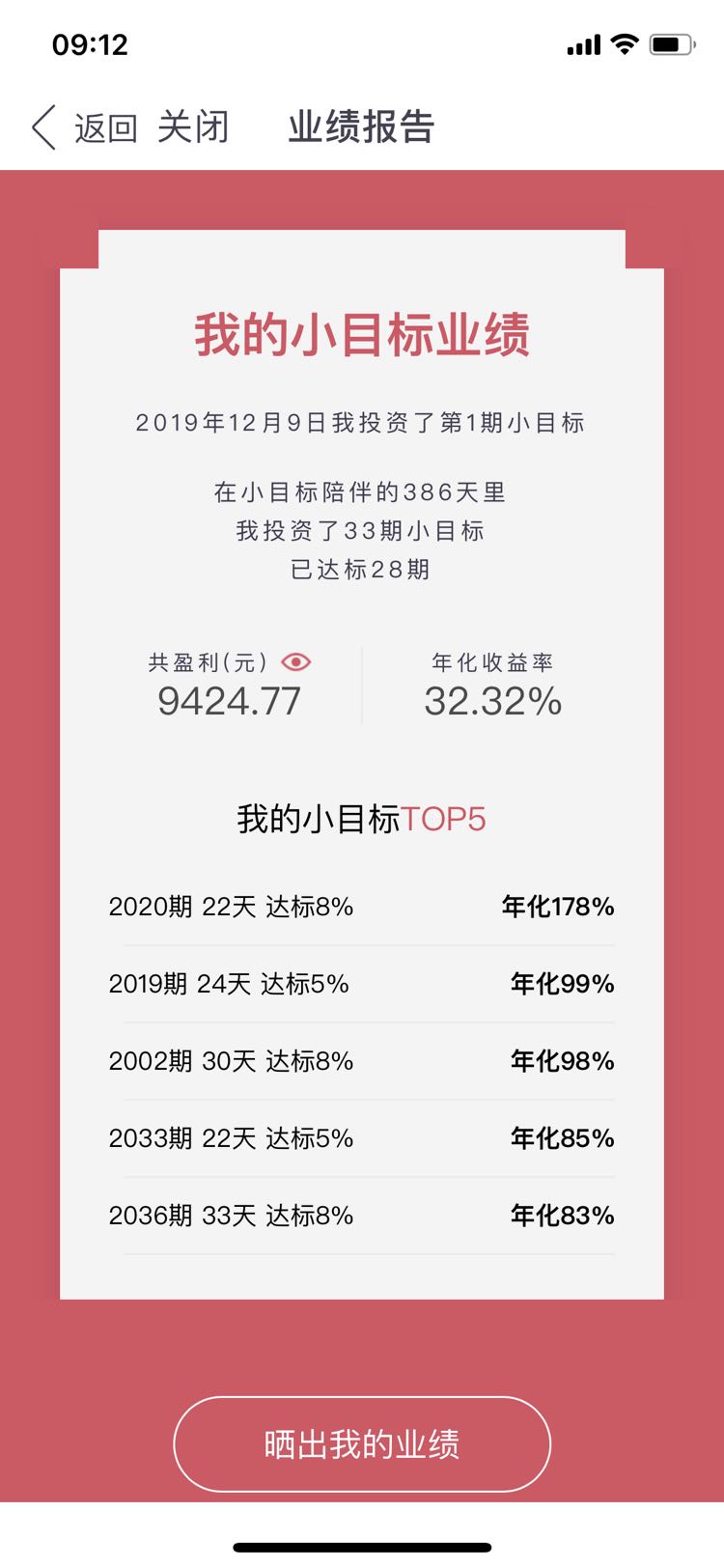This screenshot has width=724, height=1568.
Task: Hide profit amount with the eye icon
Action: tap(295, 662)
